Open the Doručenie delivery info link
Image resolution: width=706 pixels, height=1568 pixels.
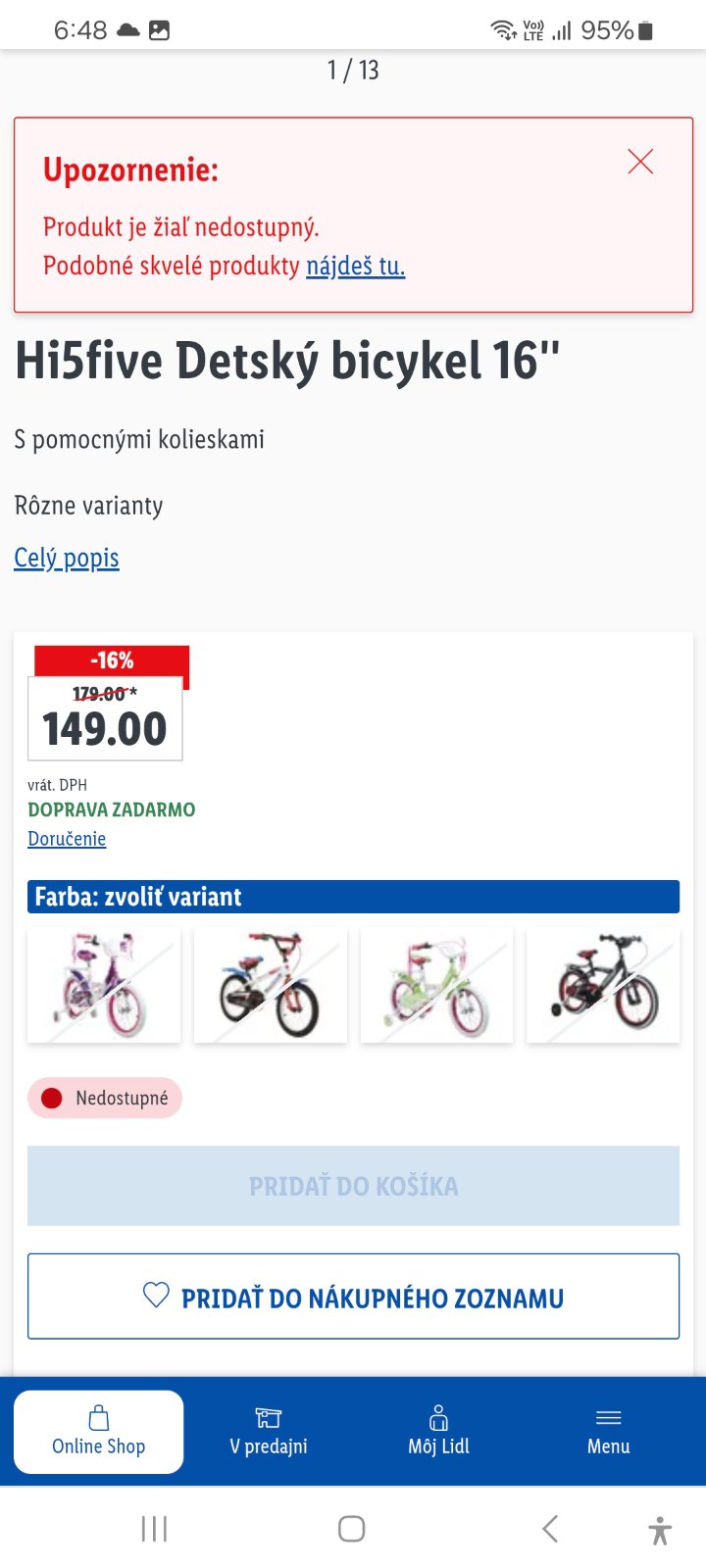pyautogui.click(x=67, y=839)
